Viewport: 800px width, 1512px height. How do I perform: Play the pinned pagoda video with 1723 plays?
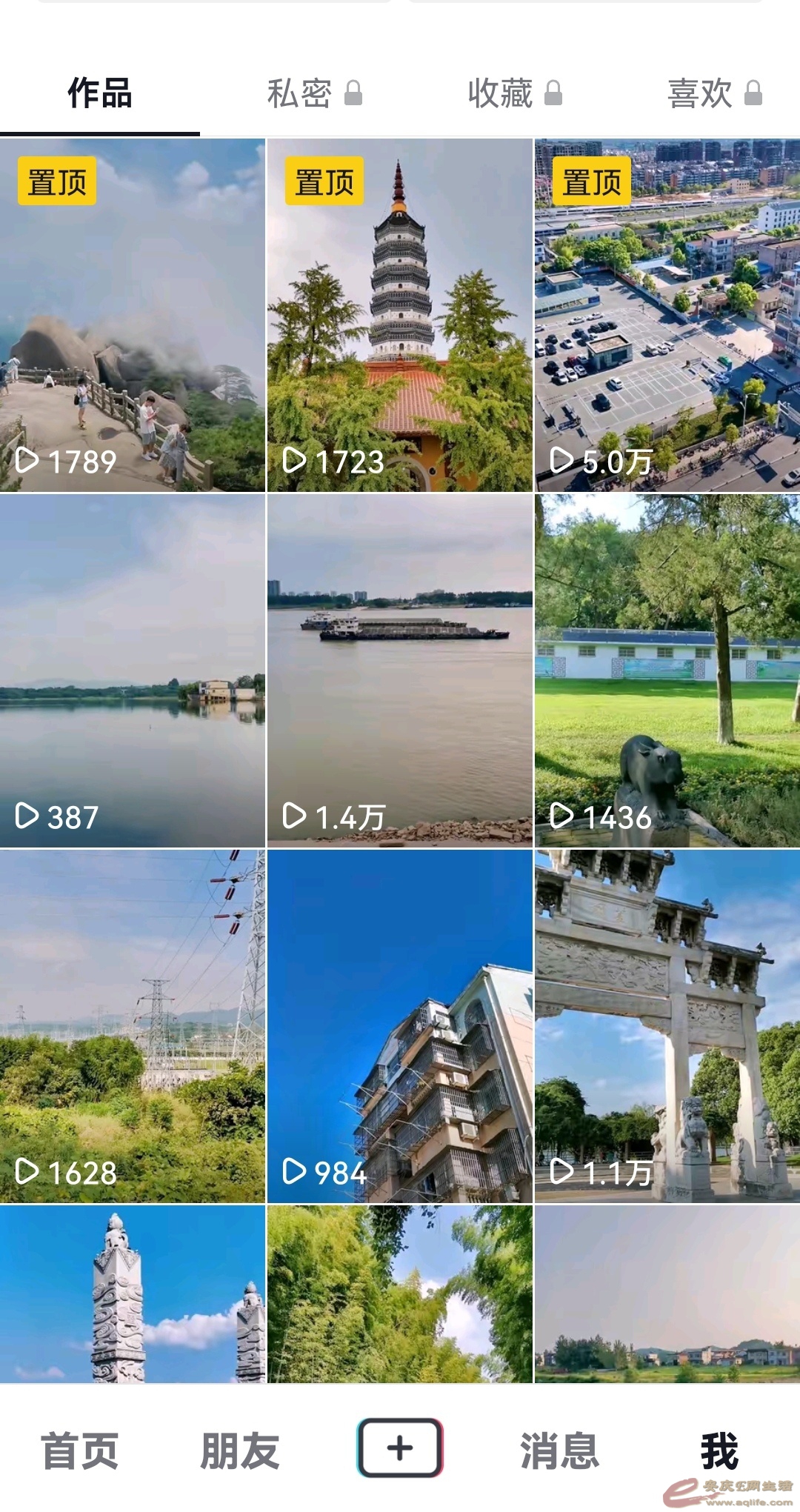400,315
